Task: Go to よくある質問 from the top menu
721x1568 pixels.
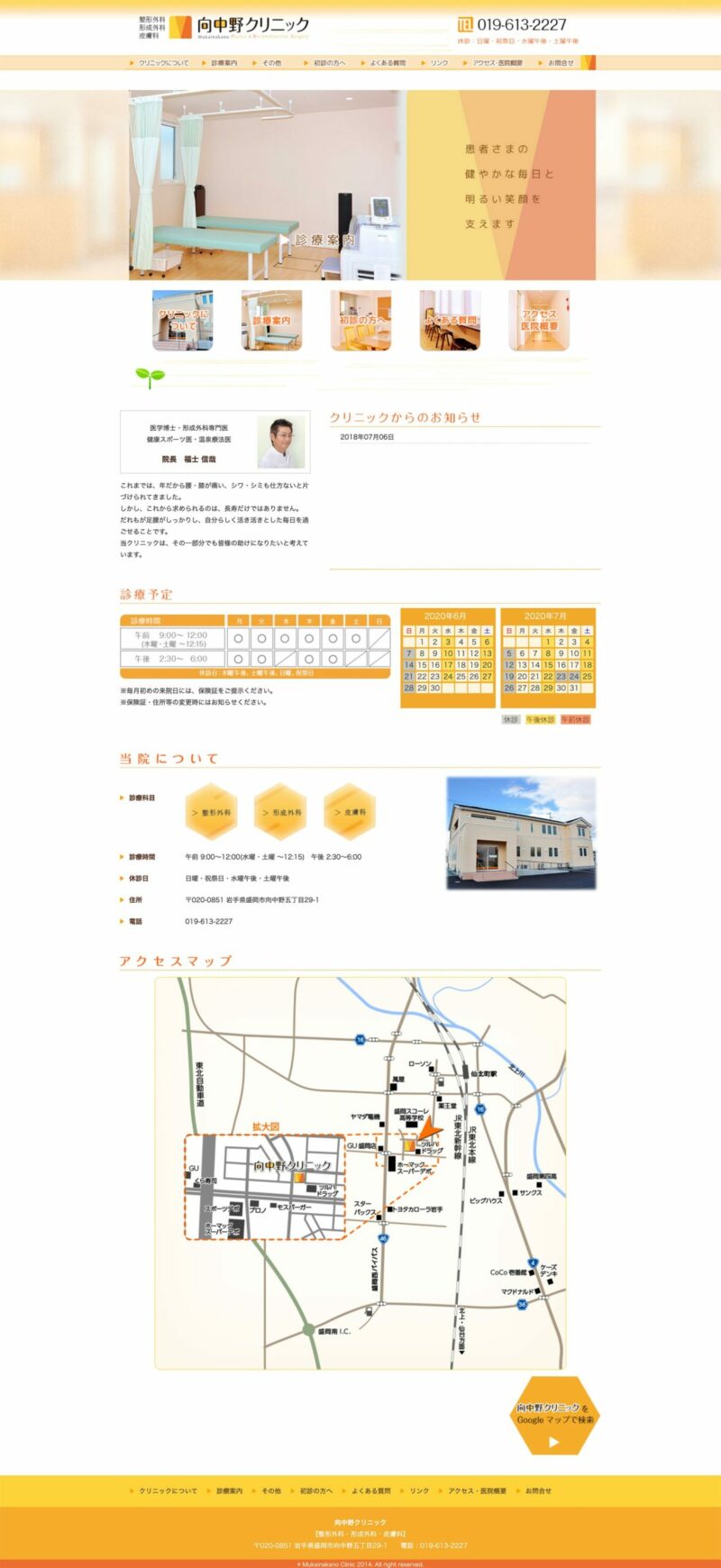Action: [388, 63]
